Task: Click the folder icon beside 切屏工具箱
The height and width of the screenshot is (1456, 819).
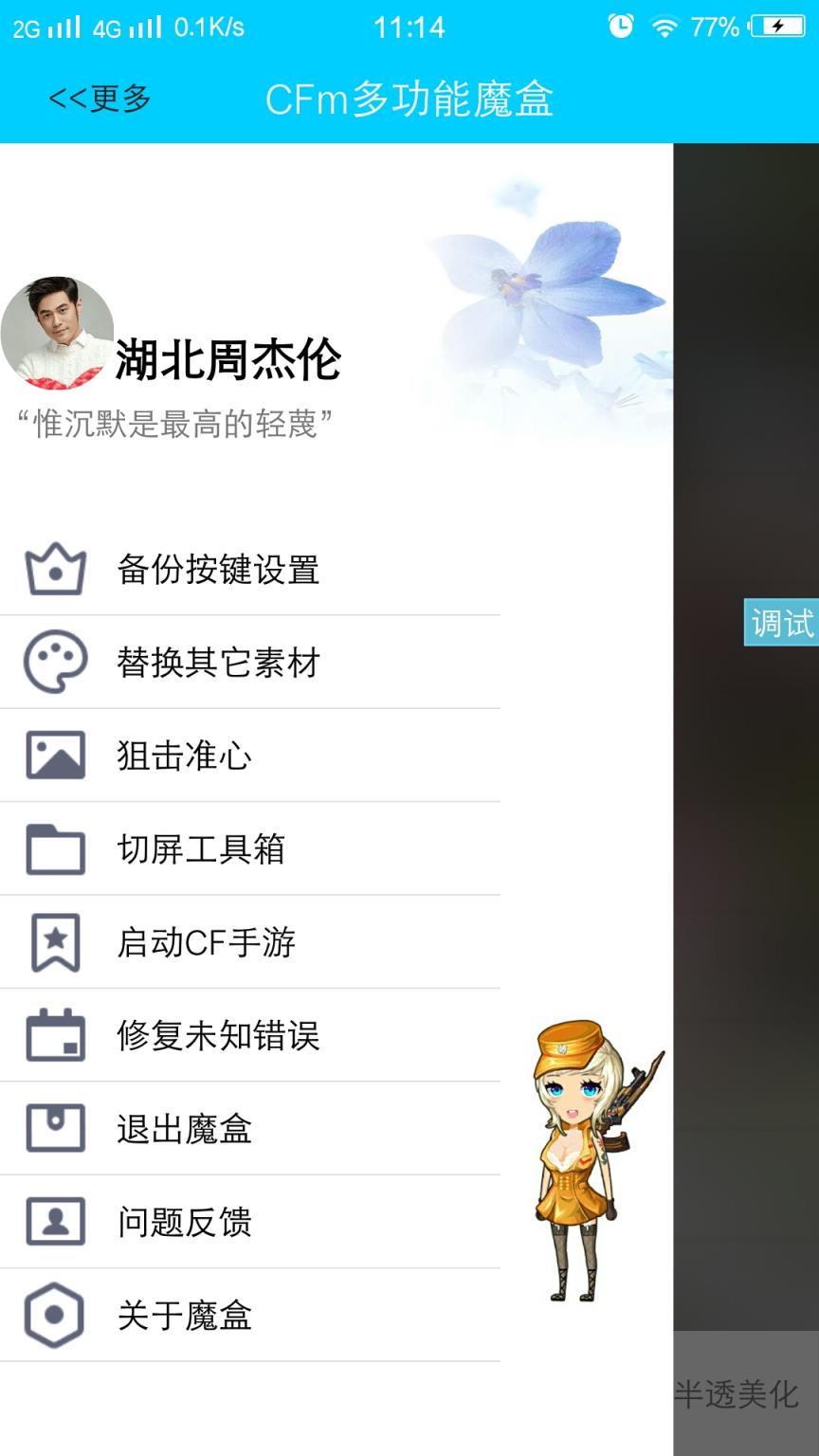Action: (x=57, y=848)
